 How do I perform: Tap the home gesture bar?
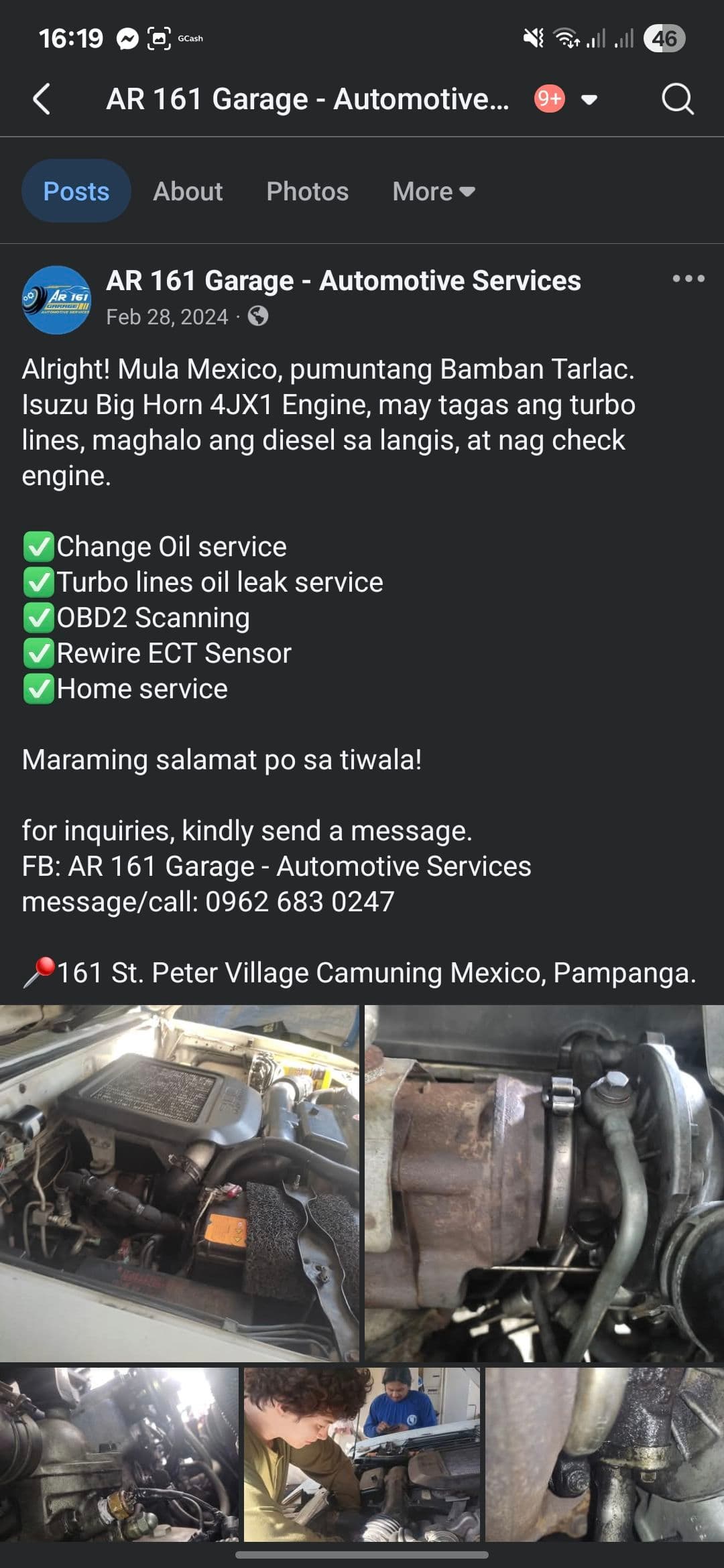point(362,1555)
